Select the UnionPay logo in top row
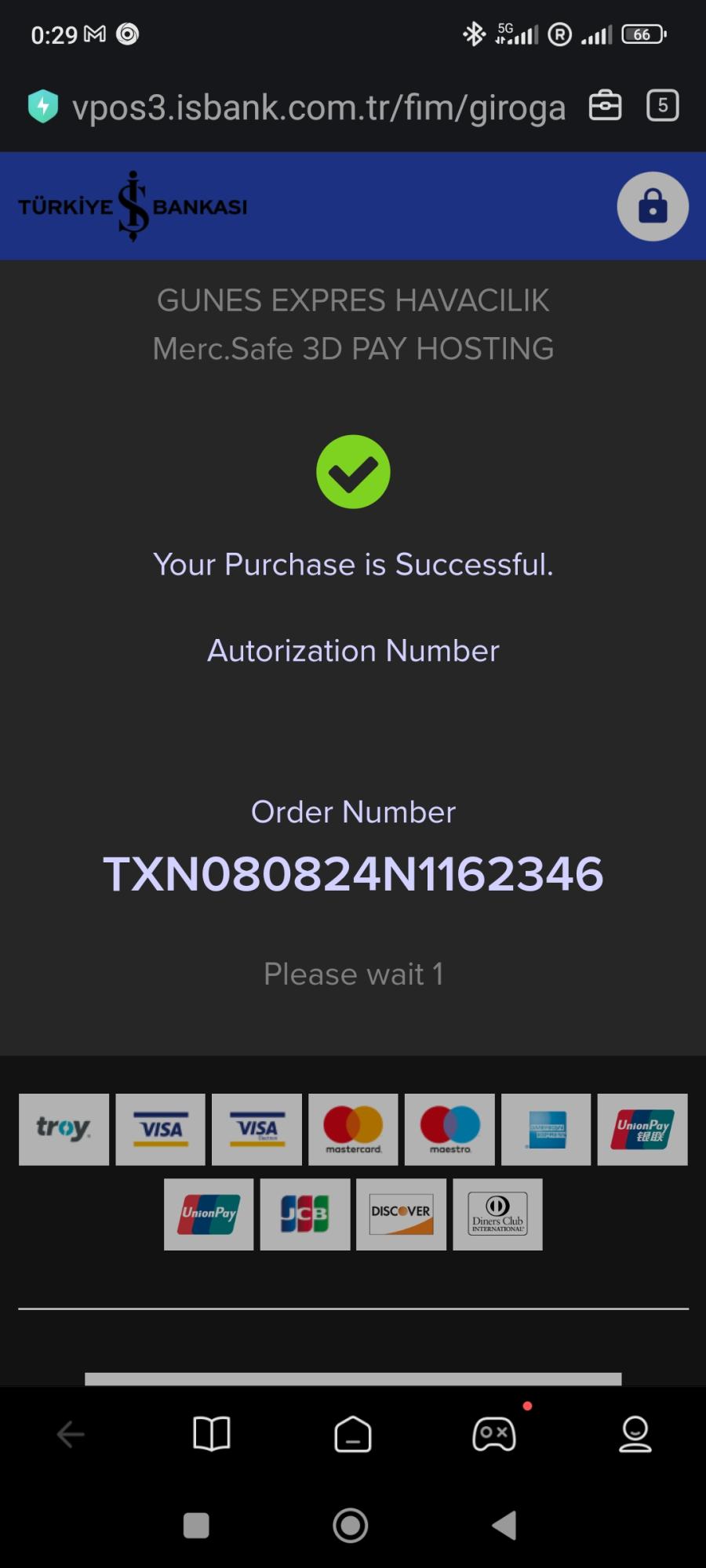The width and height of the screenshot is (706, 1568). pos(642,1130)
